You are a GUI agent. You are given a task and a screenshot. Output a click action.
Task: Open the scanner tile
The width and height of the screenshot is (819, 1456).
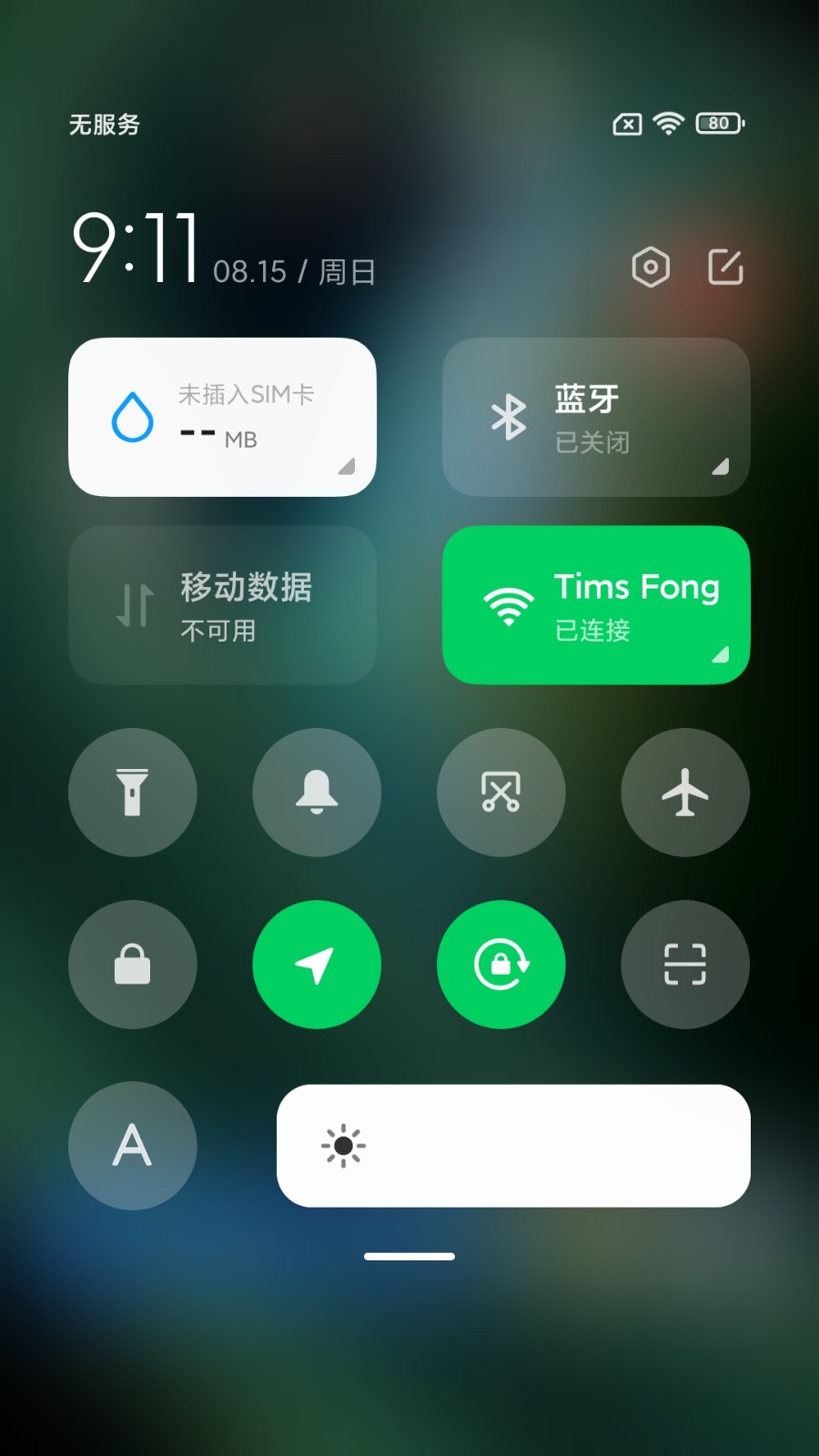click(x=684, y=965)
